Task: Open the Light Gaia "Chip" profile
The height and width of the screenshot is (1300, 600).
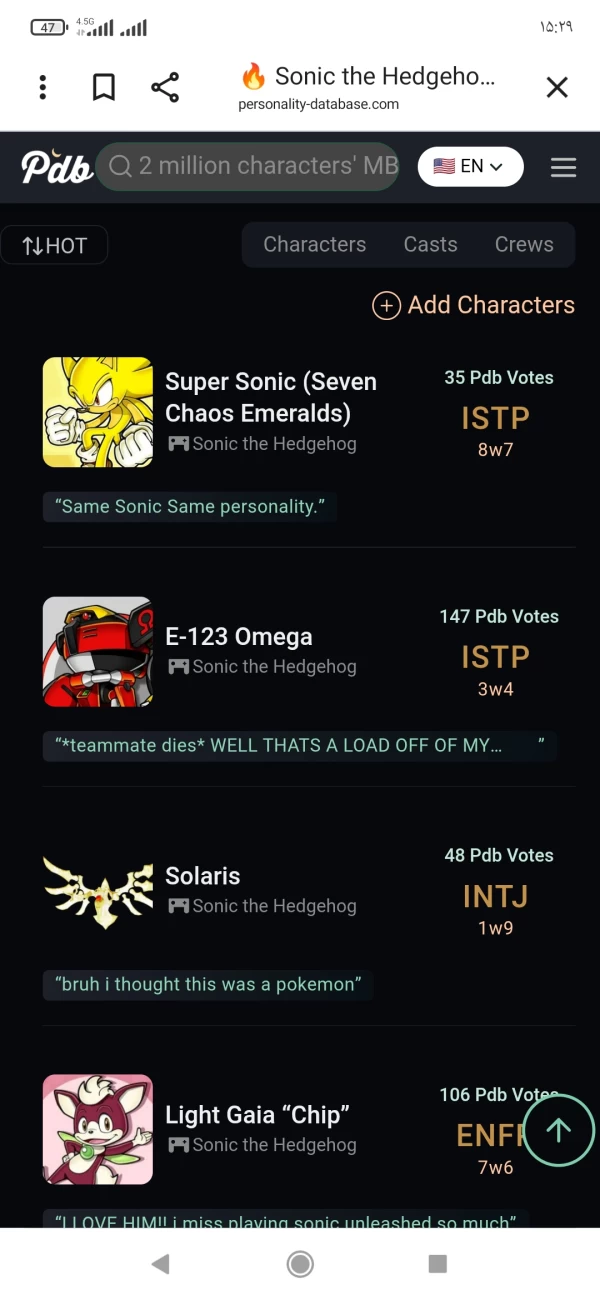Action: pyautogui.click(x=257, y=1115)
